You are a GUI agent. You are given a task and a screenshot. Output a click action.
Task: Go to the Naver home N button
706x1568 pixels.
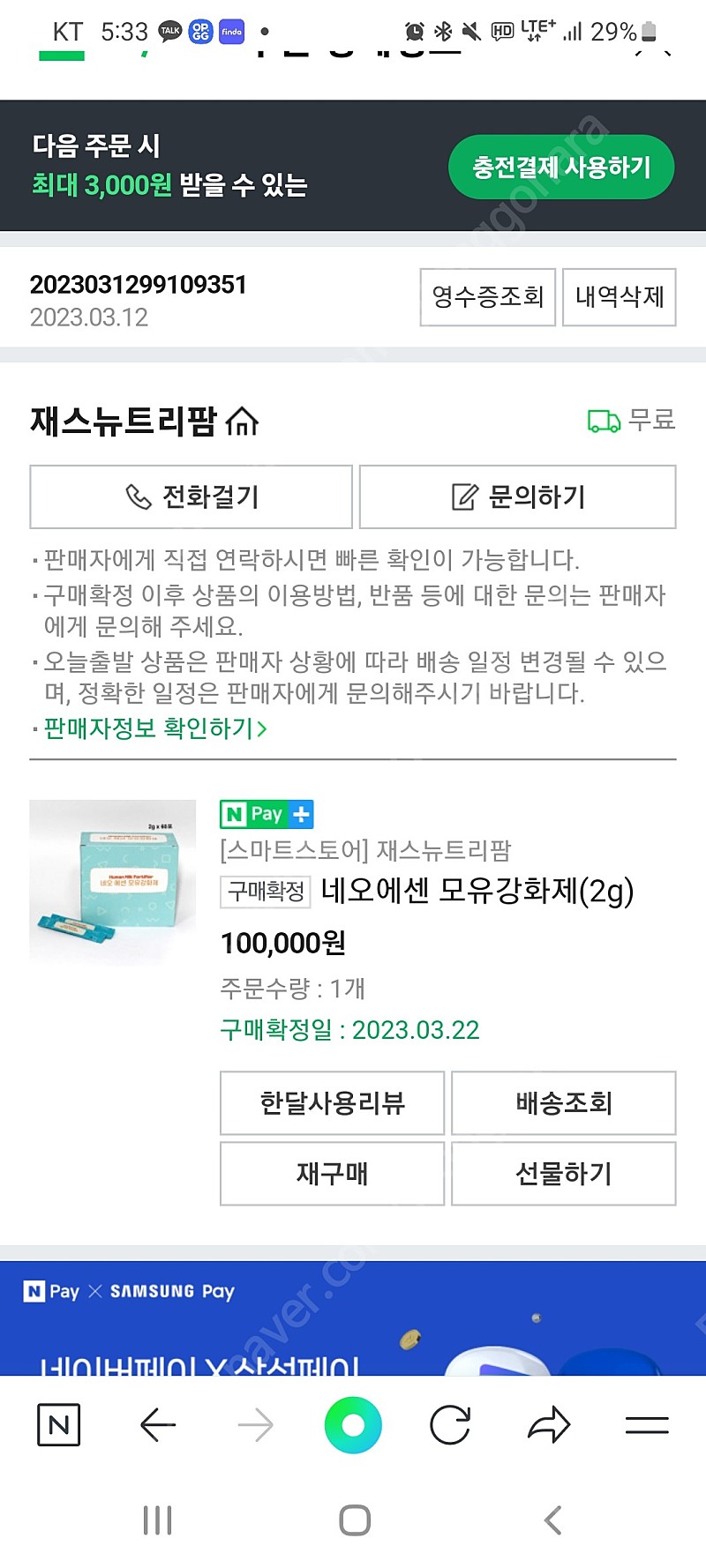59,1424
